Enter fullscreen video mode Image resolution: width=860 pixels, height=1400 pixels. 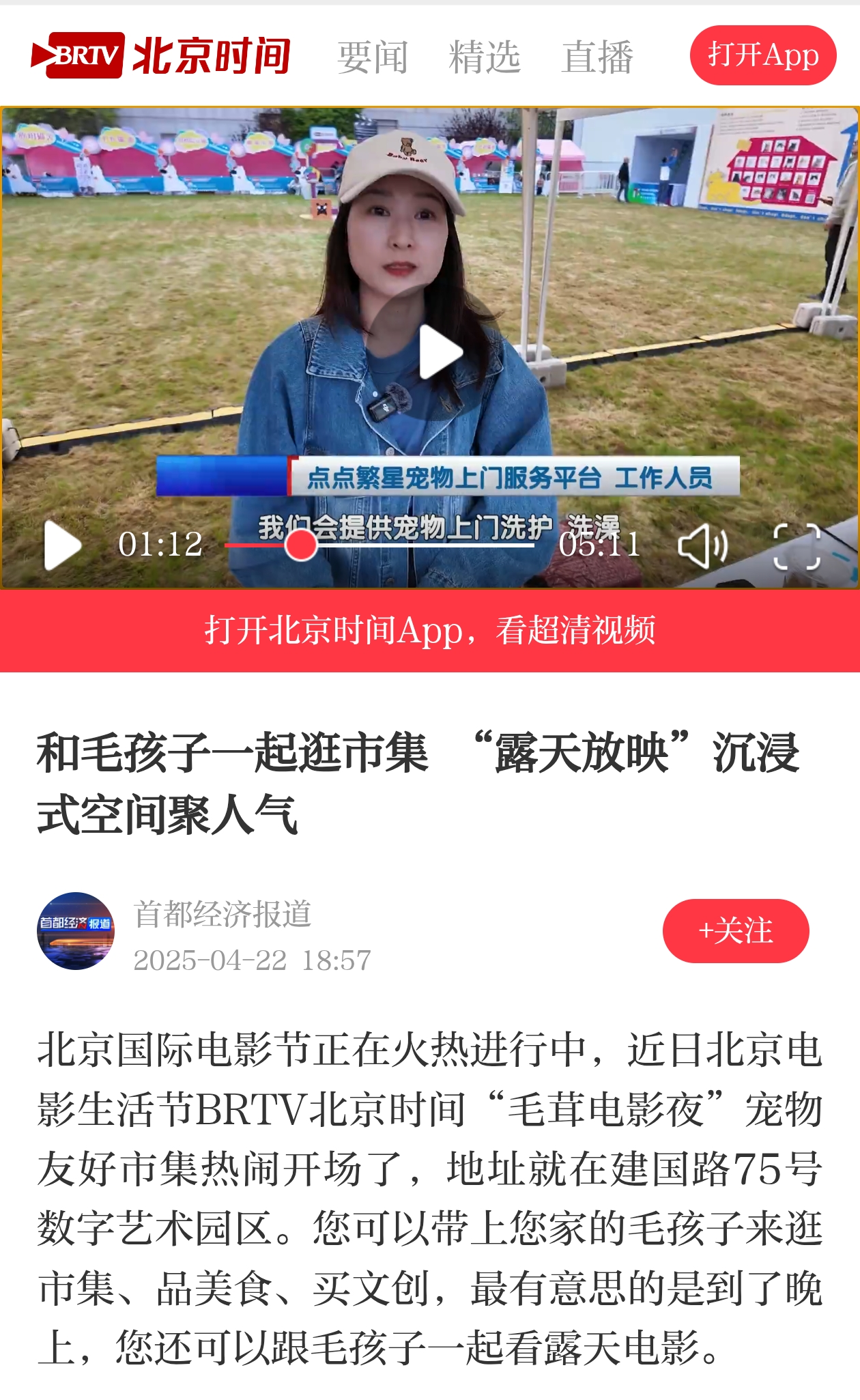point(797,546)
